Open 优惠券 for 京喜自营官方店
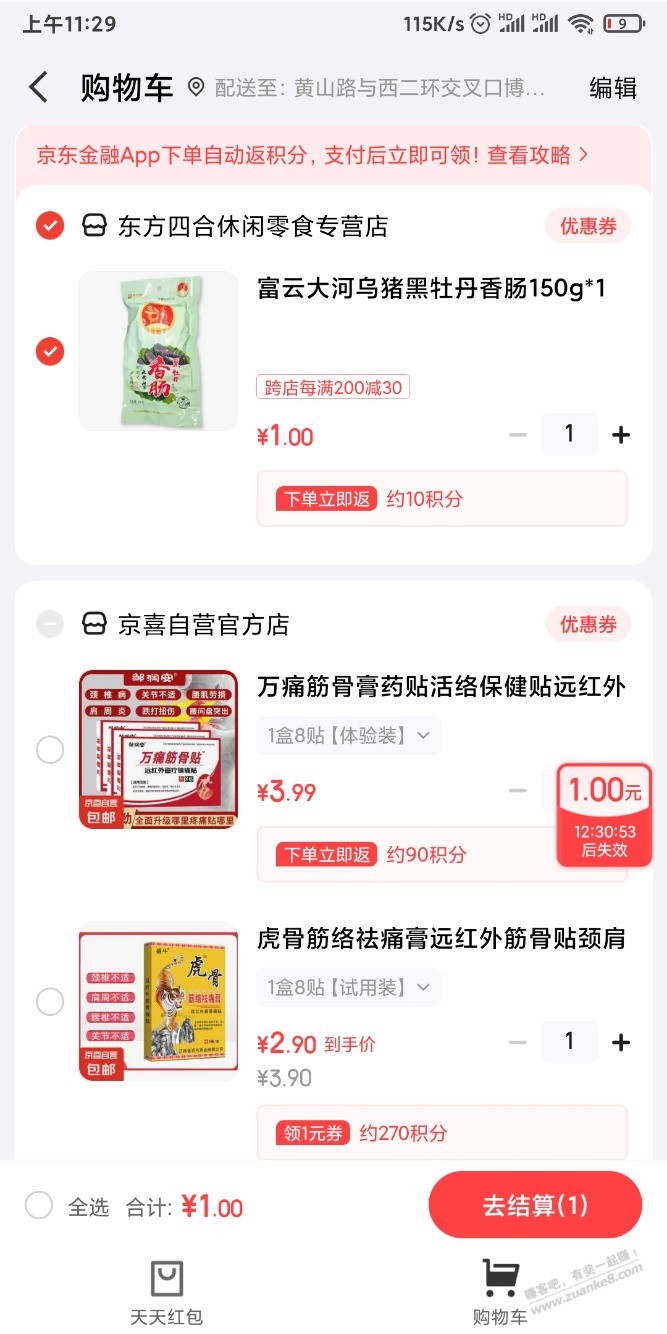This screenshot has width=667, height=1334. click(588, 625)
